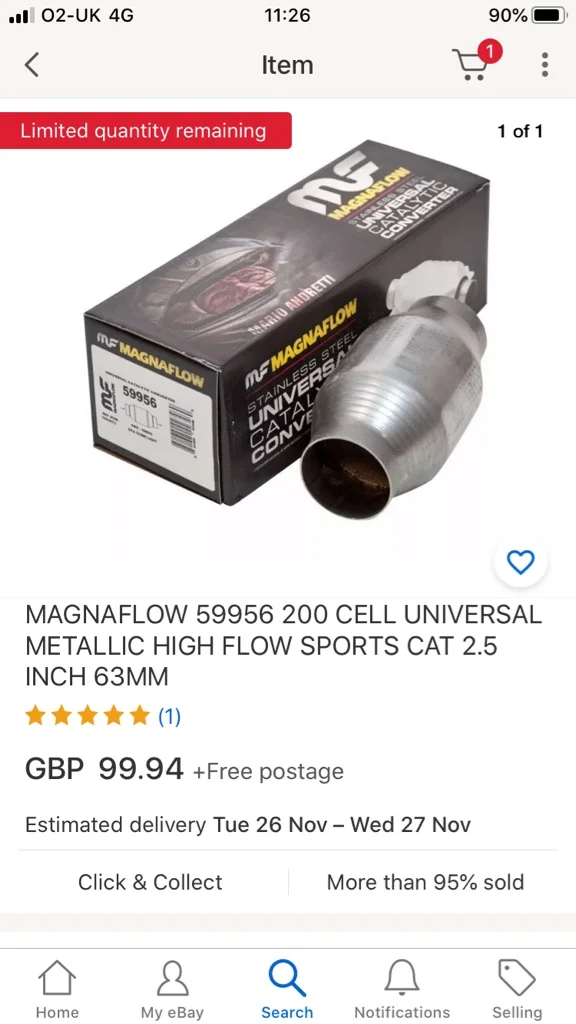Open the 1 review rating link
The width and height of the screenshot is (576, 1024).
click(x=169, y=716)
